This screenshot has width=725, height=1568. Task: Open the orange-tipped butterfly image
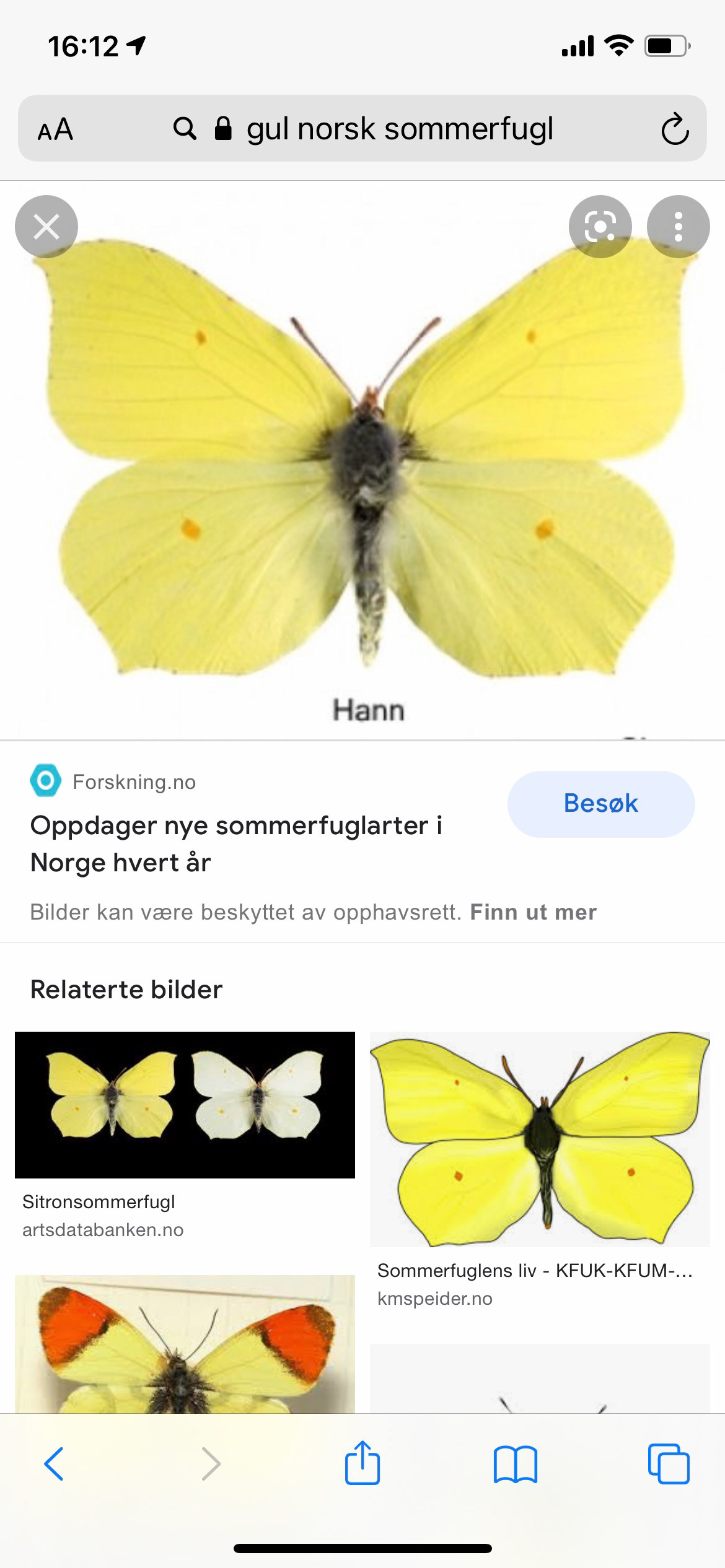point(185,1343)
